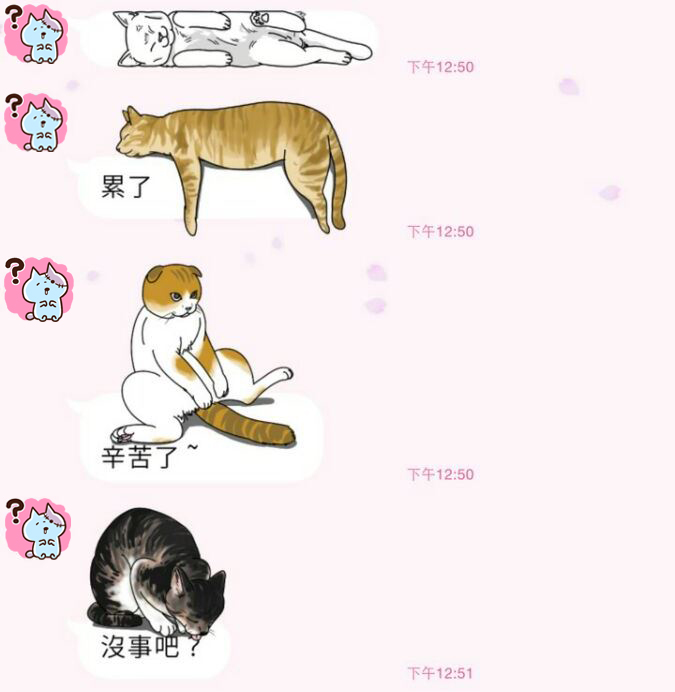Open sender's avatar next to the 沒事吧? sticker
The width and height of the screenshot is (675, 692).
point(37,528)
